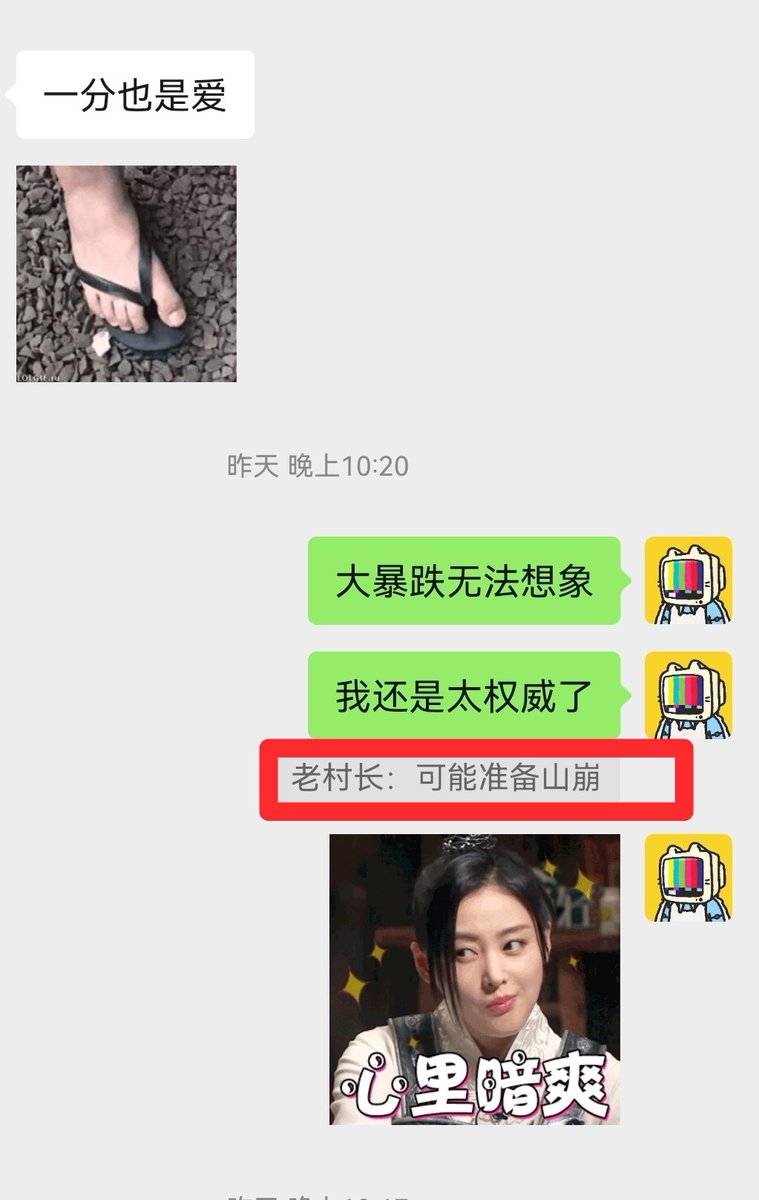This screenshot has height=1200, width=759.
Task: Open sender avatar beside '大暴跌无法想象'
Action: [x=688, y=581]
